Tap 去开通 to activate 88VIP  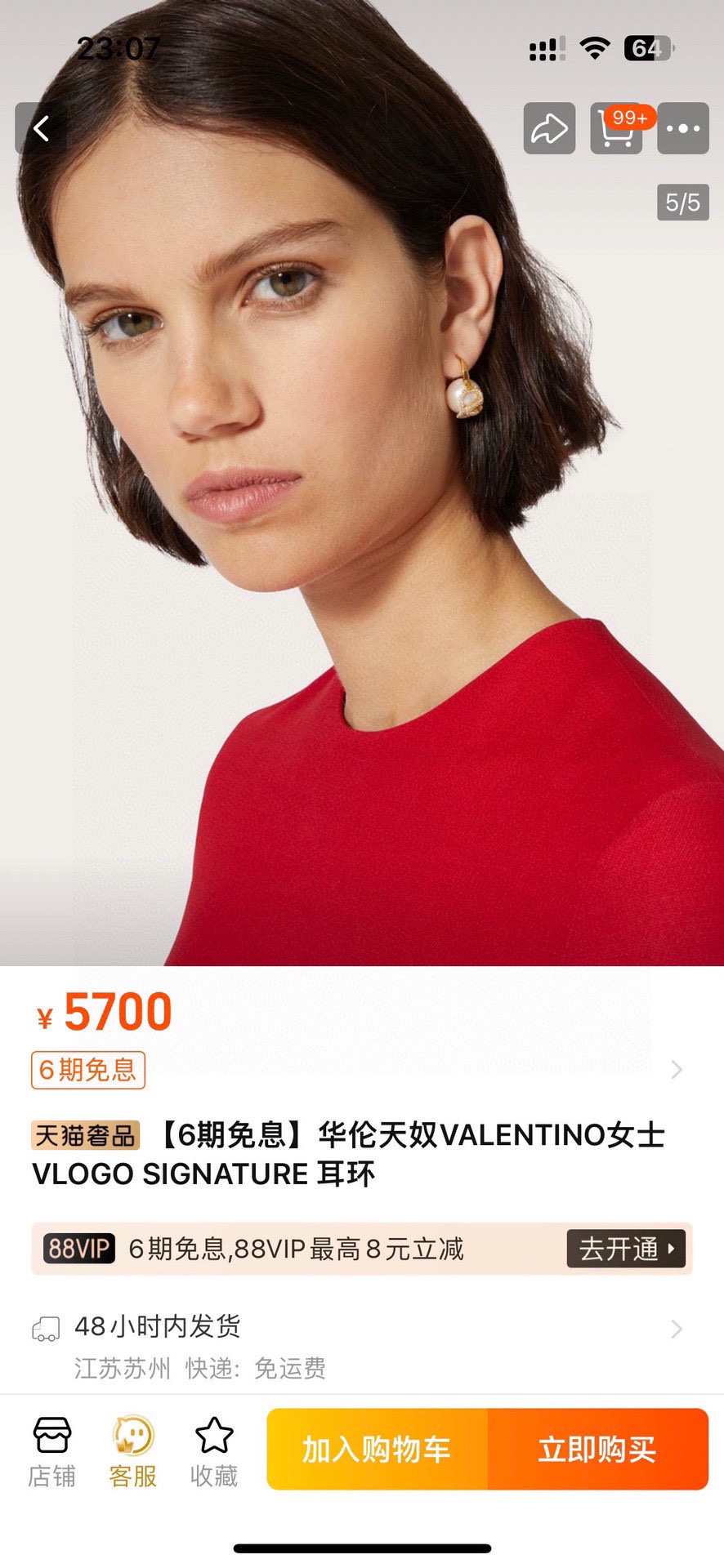click(x=626, y=1249)
